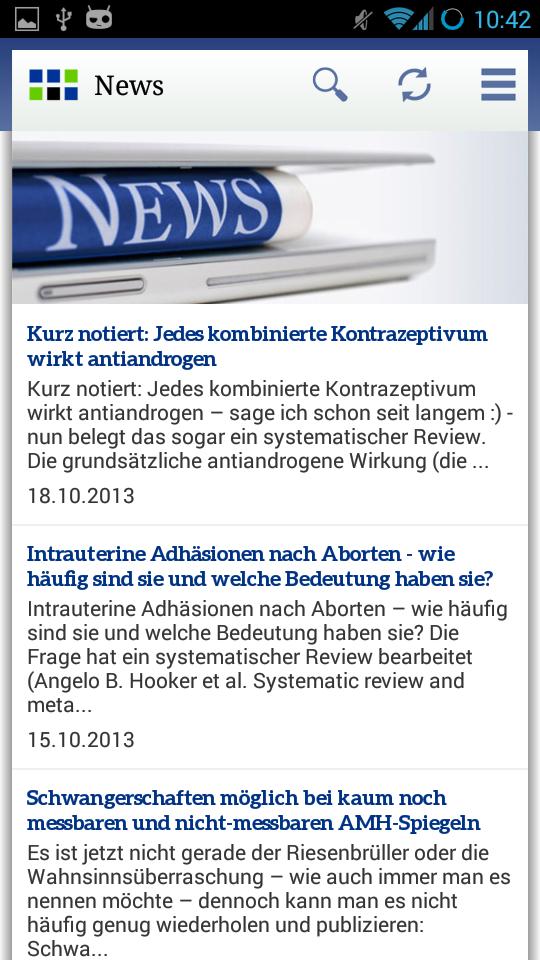This screenshot has height=960, width=540.
Task: Open the hamburger menu
Action: (x=498, y=84)
